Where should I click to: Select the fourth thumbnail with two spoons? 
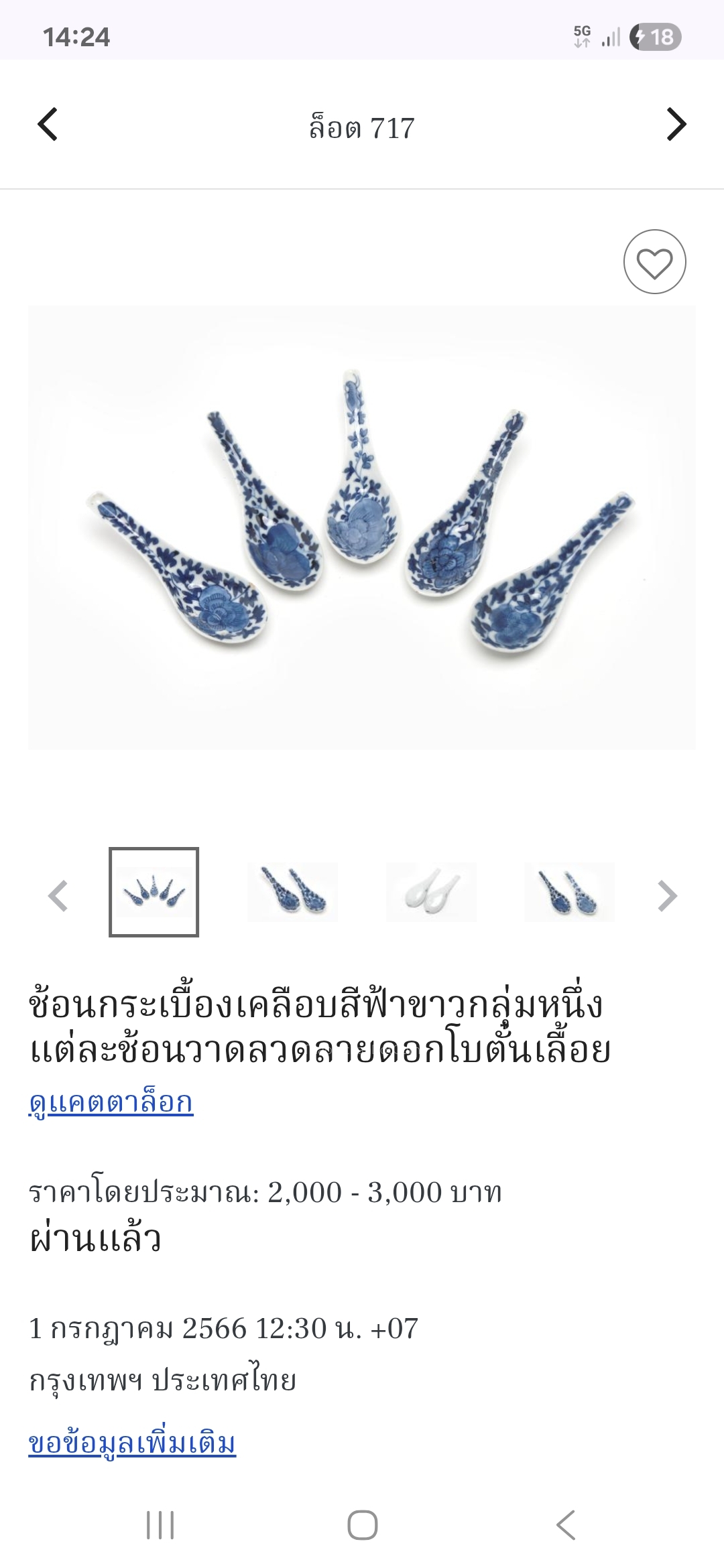[569, 892]
